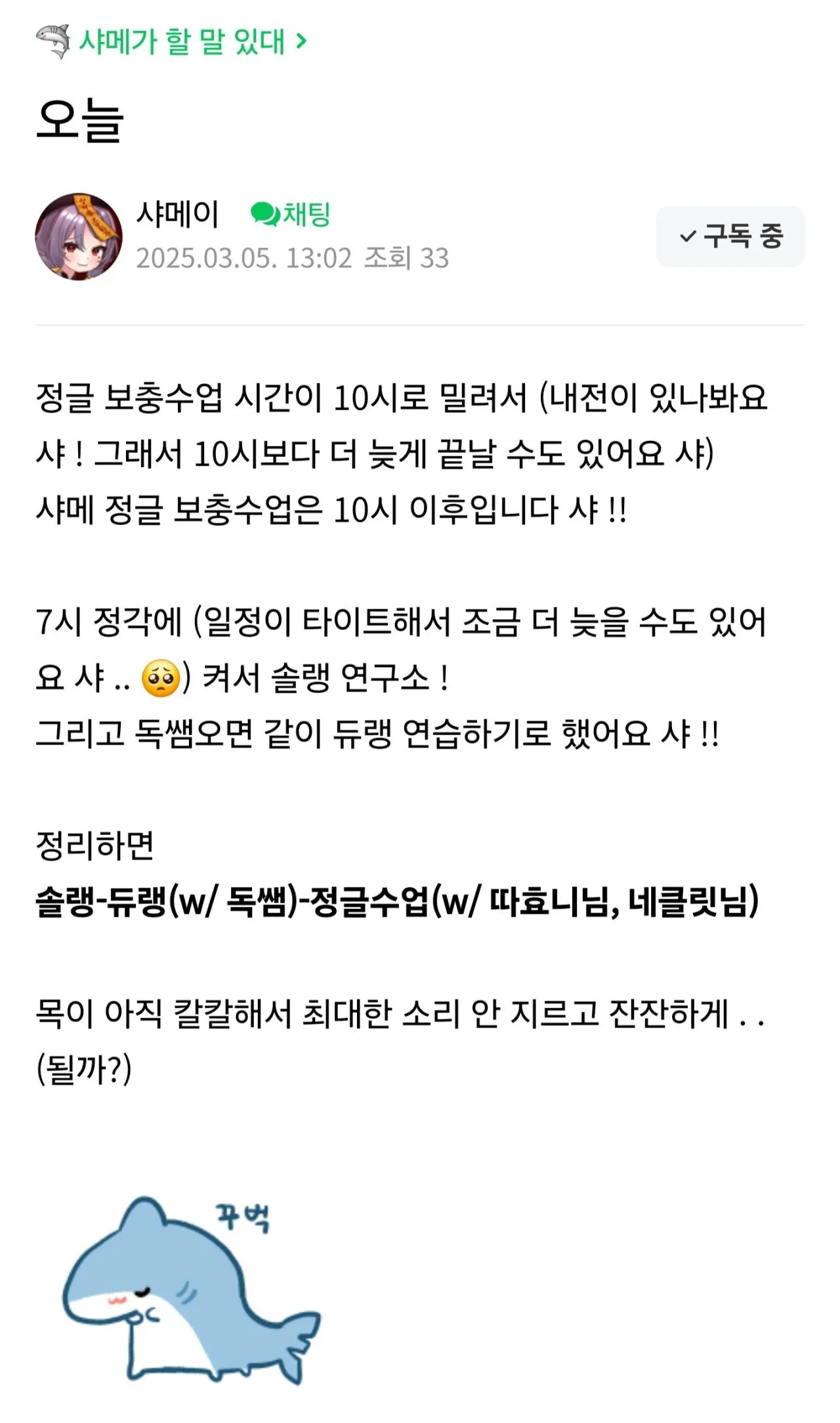The image size is (840, 1423).
Task: Open the 샤메가 할 말 있다 board link
Action: [x=181, y=41]
